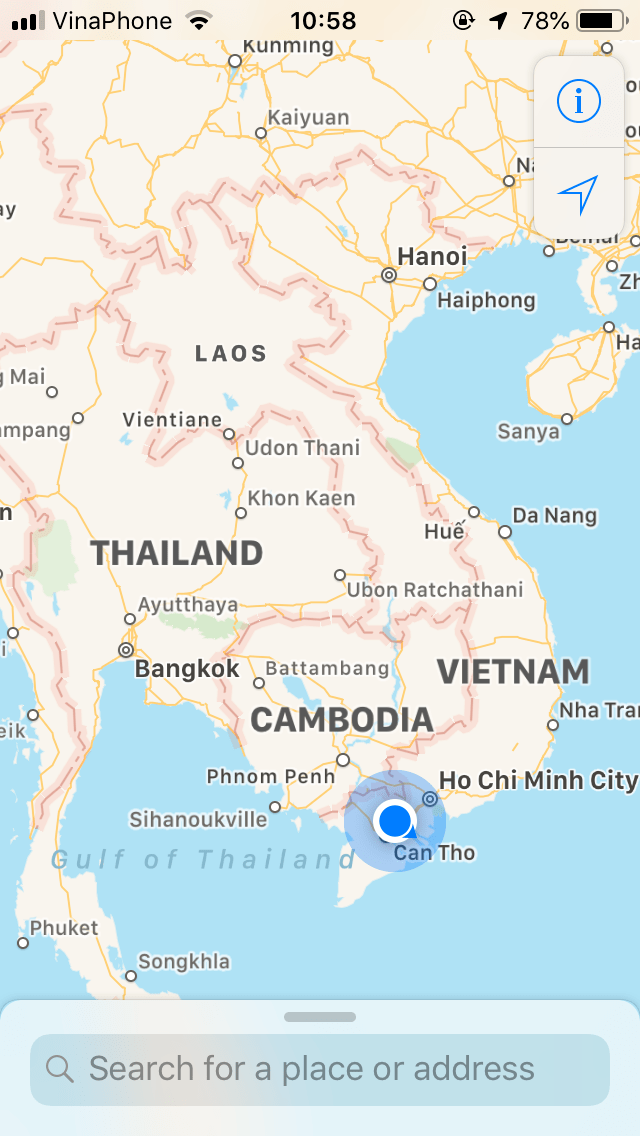Select the Bangkok city marker
Screen dimensions: 640x1136
tap(126, 650)
